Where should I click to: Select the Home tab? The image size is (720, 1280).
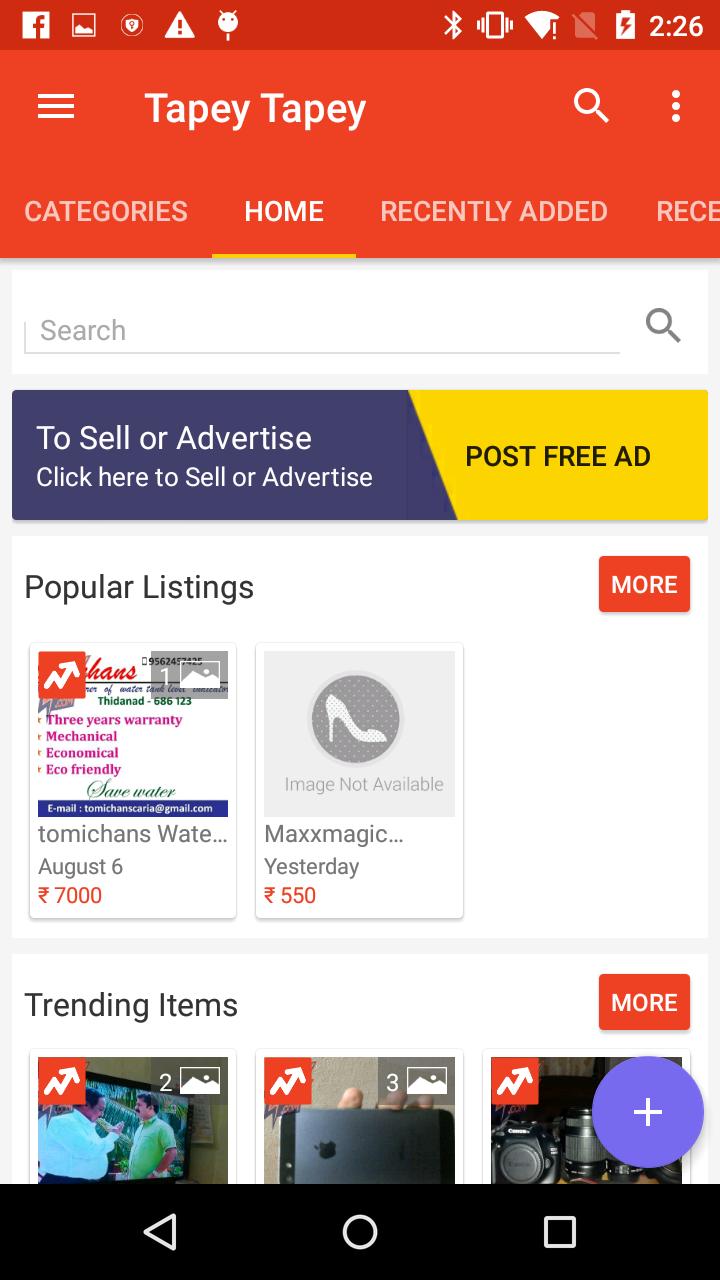click(284, 211)
